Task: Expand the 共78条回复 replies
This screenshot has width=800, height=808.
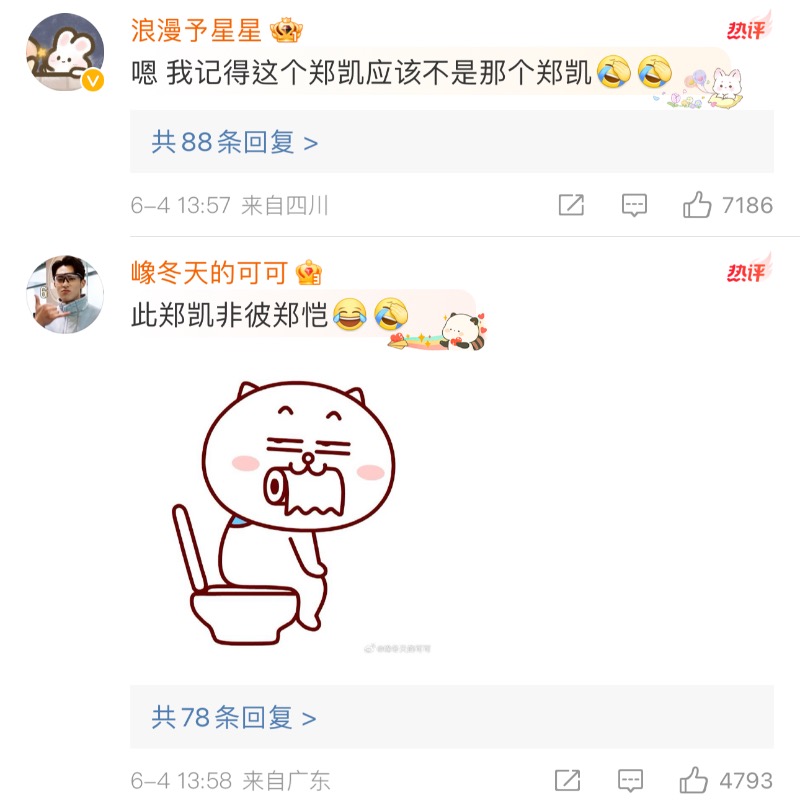Action: pyautogui.click(x=234, y=717)
